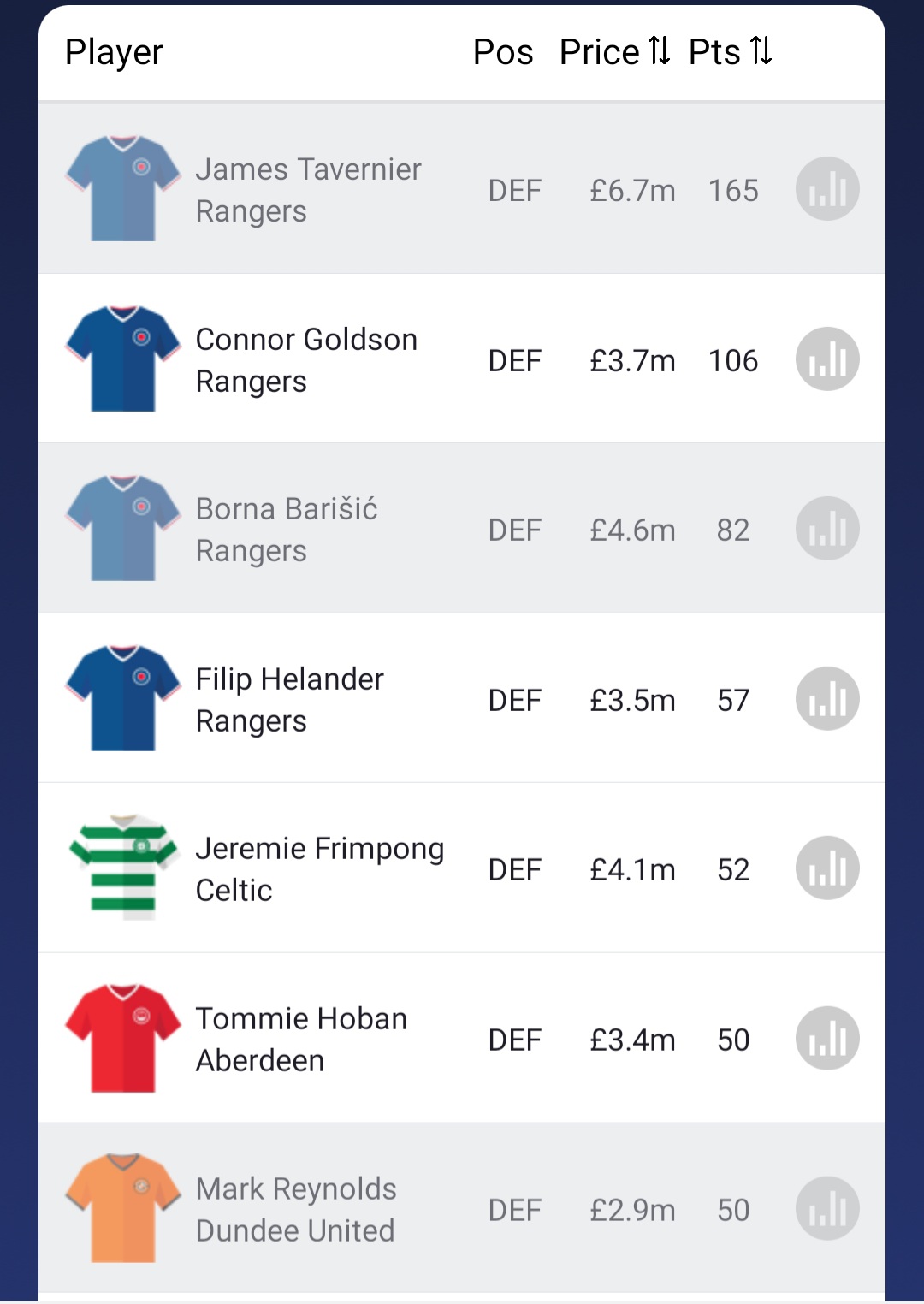
Task: Sort players by Price
Action: [614, 52]
